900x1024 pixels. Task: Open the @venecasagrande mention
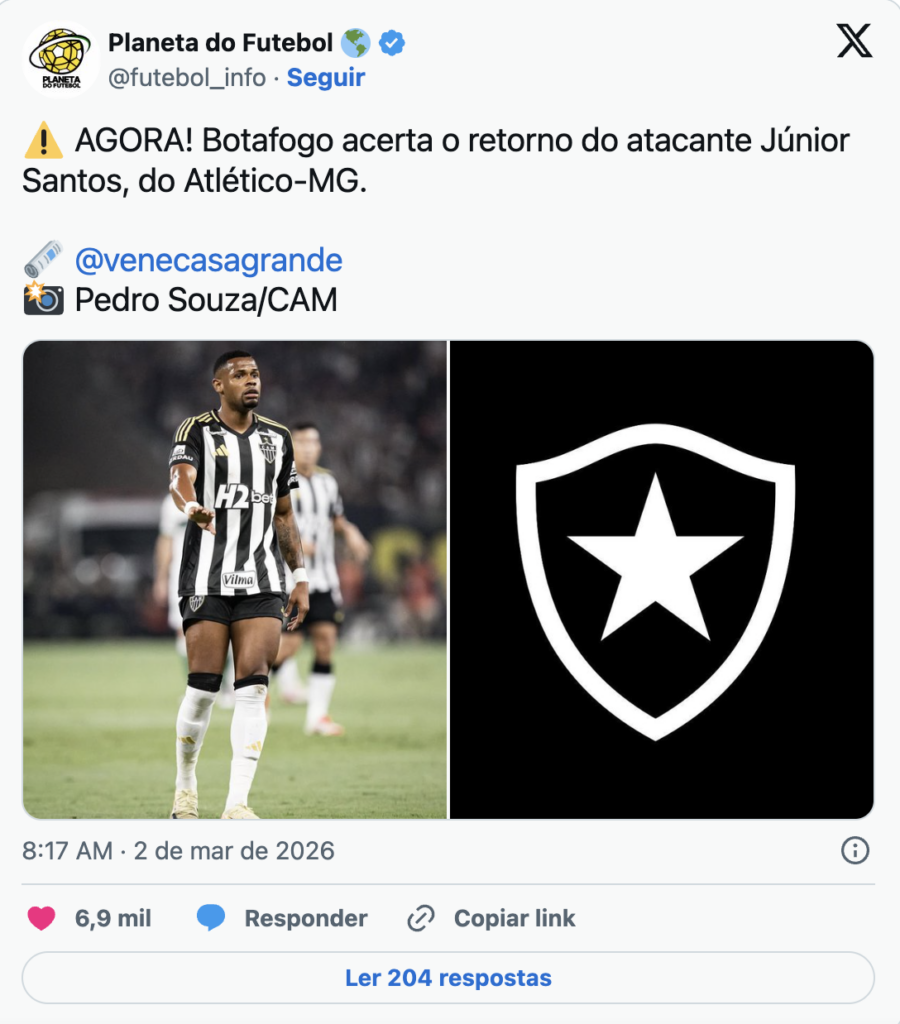pos(208,261)
